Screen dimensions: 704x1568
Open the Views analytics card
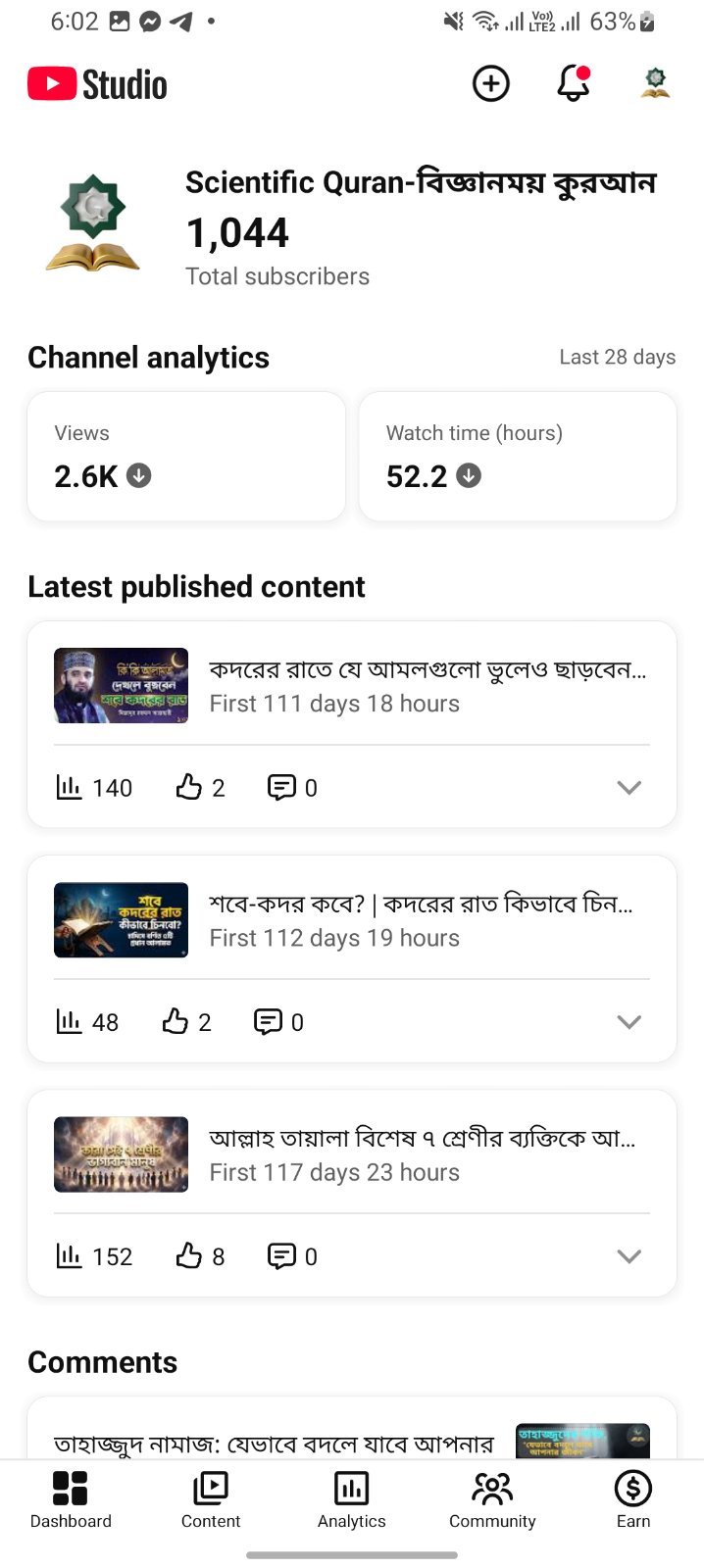pos(186,457)
